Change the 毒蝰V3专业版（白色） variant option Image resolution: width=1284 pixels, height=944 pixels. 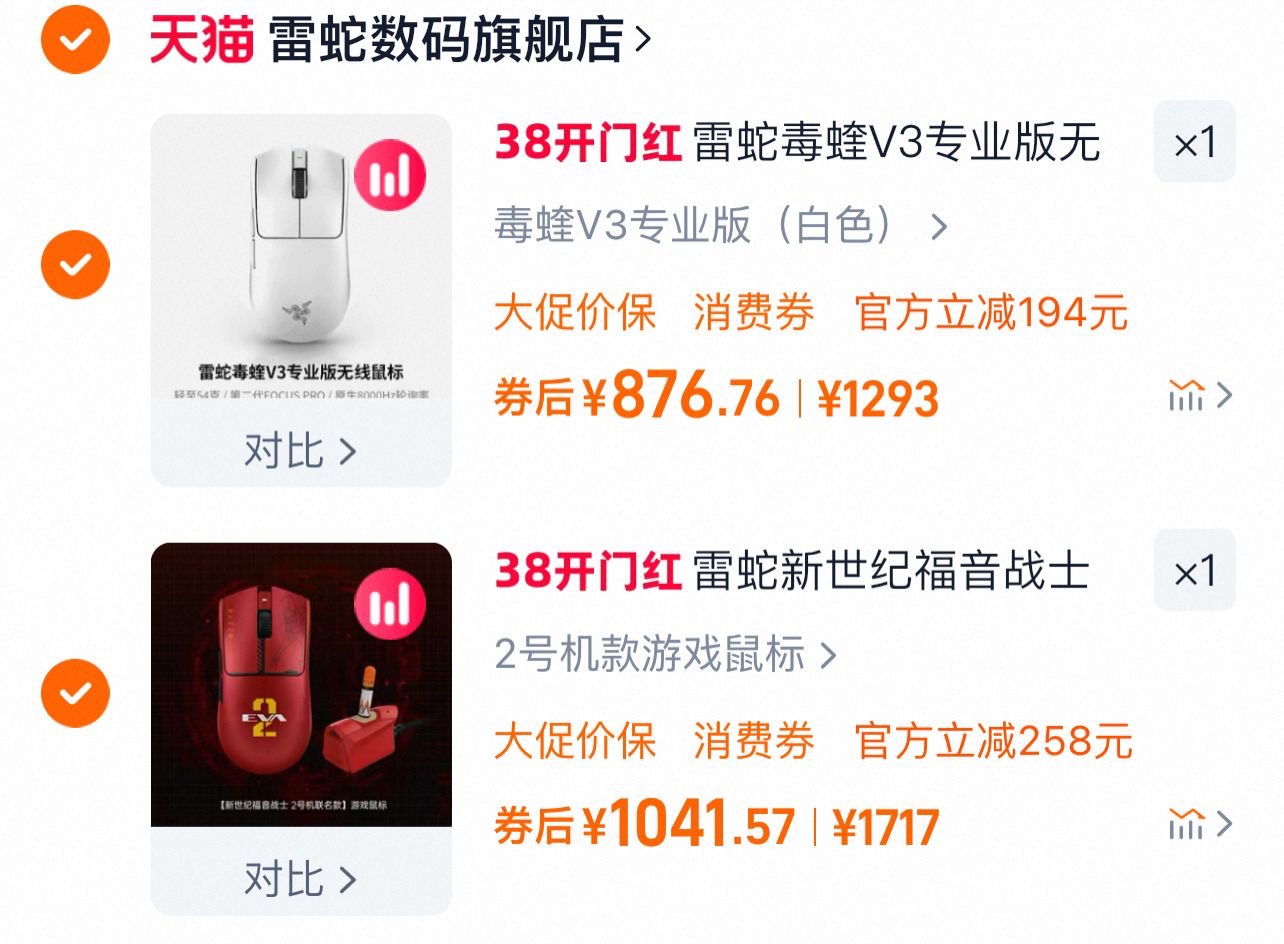(720, 227)
